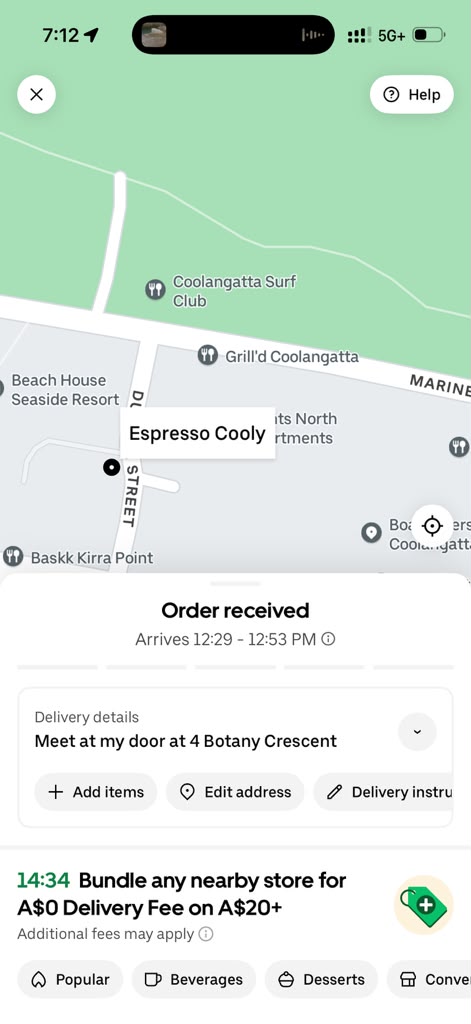471x1024 pixels.
Task: Select Grill'd Coolangatta on the map
Action: [x=278, y=357]
